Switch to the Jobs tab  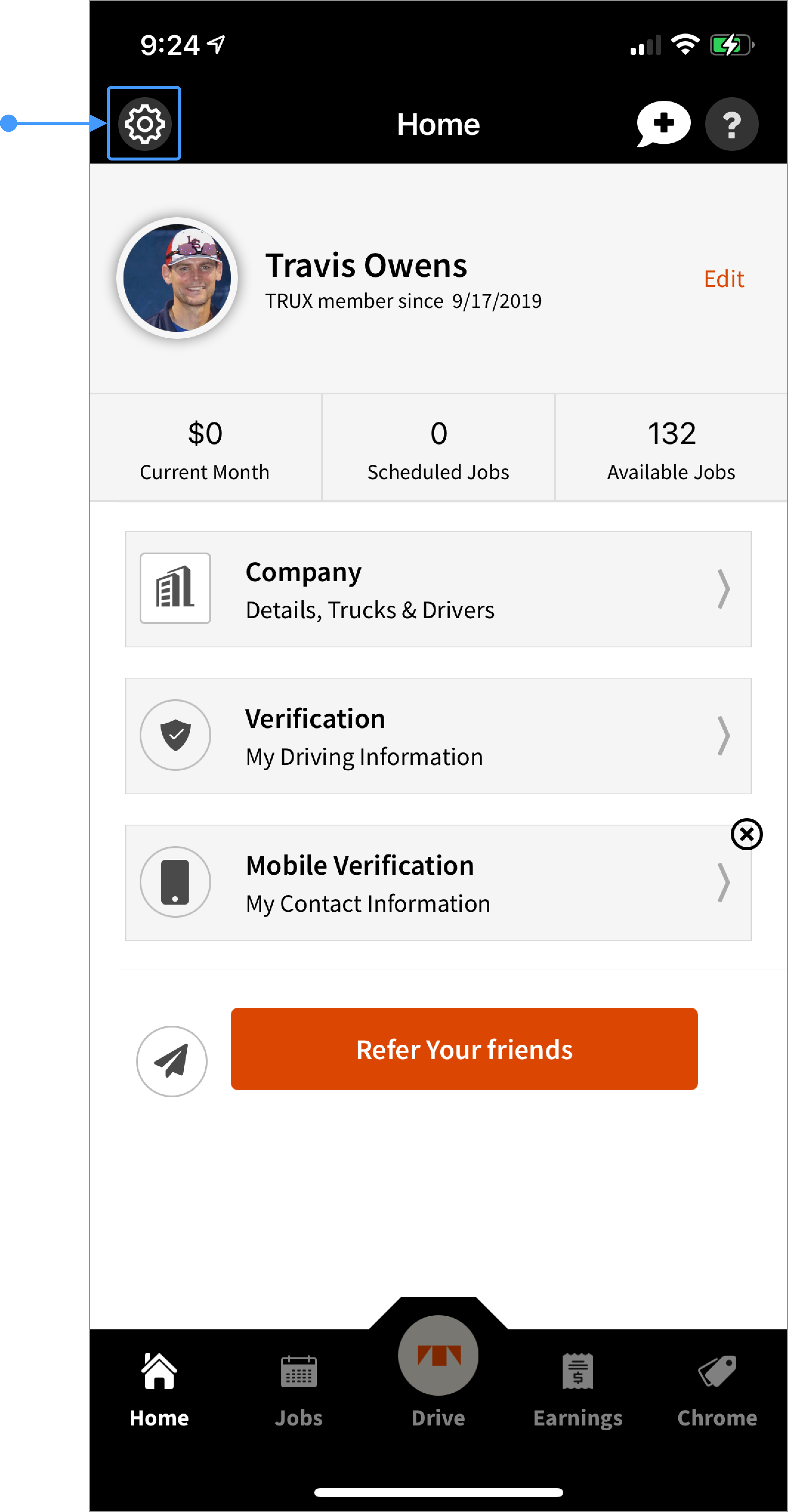coord(299,1391)
